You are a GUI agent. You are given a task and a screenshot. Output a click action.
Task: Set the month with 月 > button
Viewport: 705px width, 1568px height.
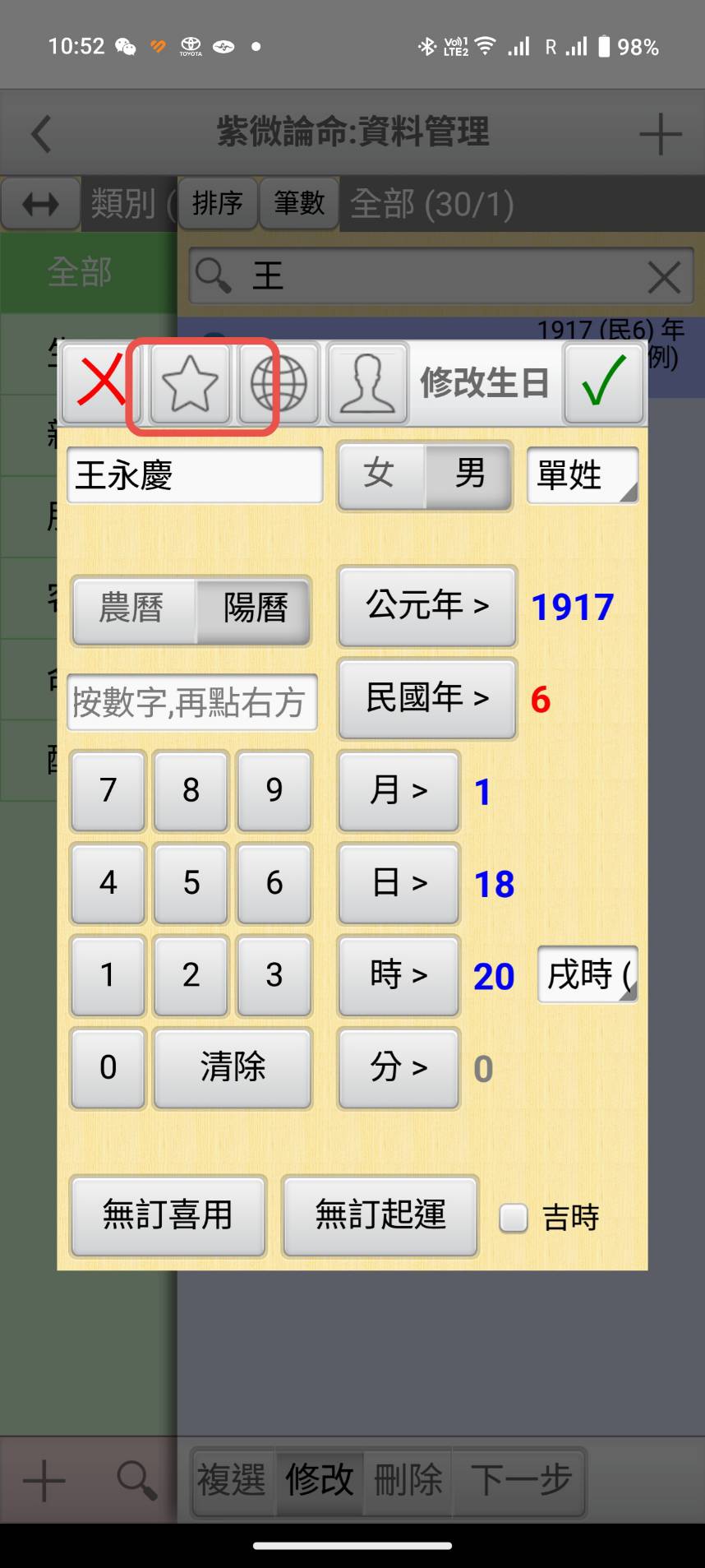[399, 791]
